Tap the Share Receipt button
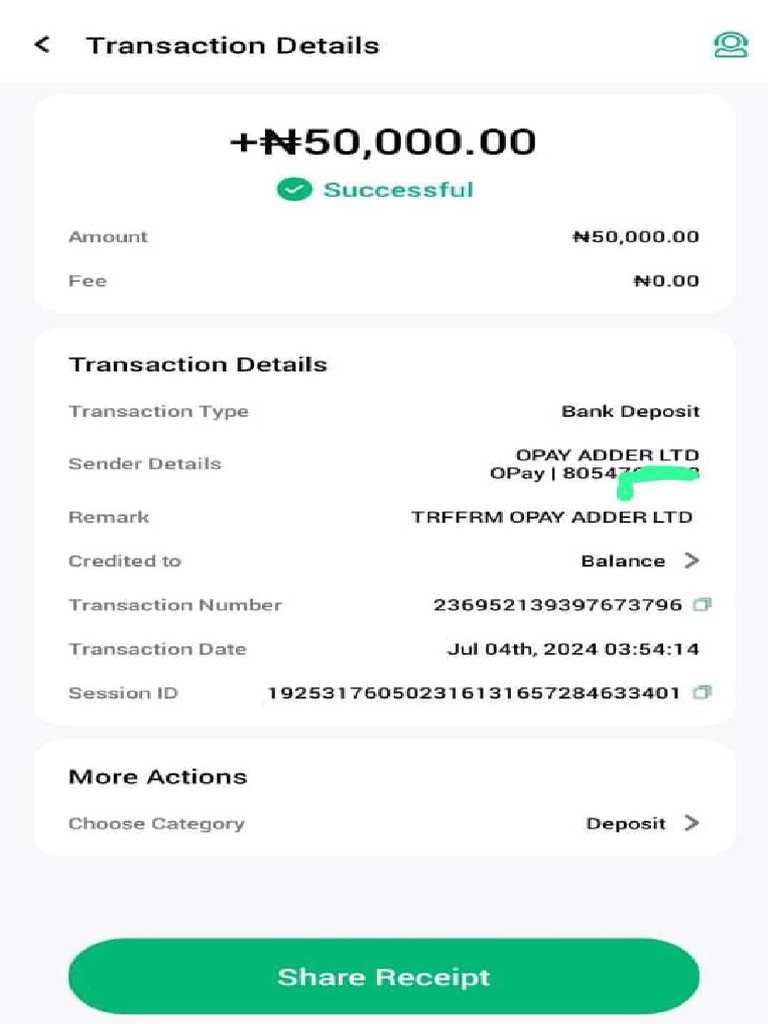The height and width of the screenshot is (1024, 768). [383, 977]
